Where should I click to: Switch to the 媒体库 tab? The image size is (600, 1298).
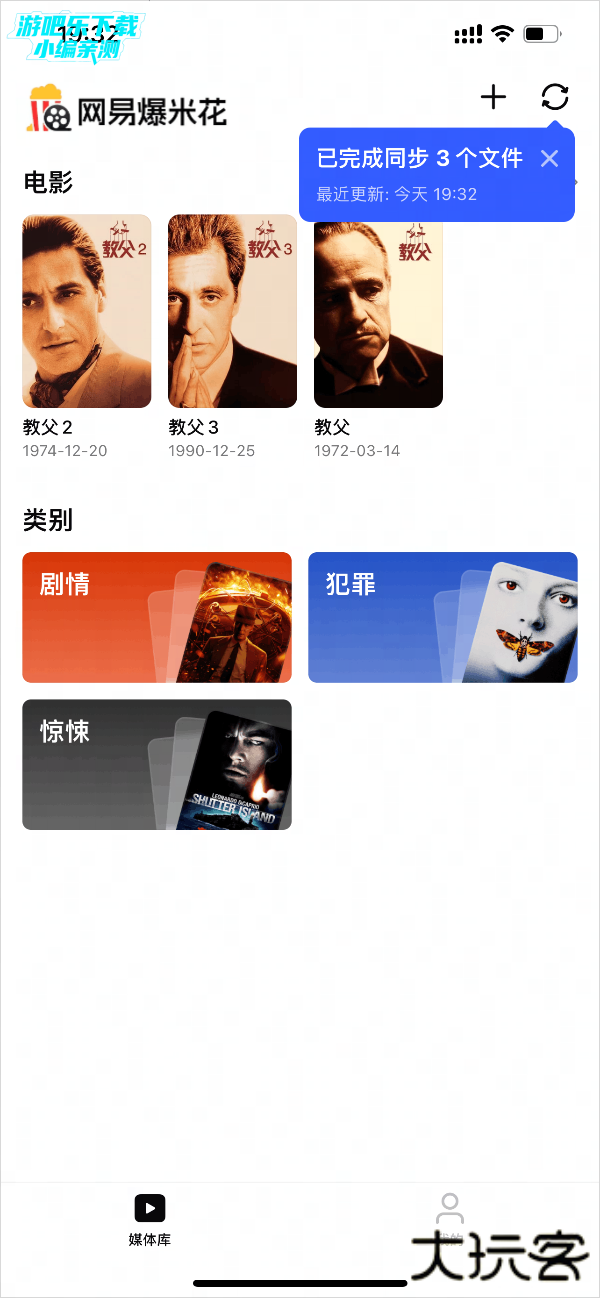pyautogui.click(x=150, y=1220)
